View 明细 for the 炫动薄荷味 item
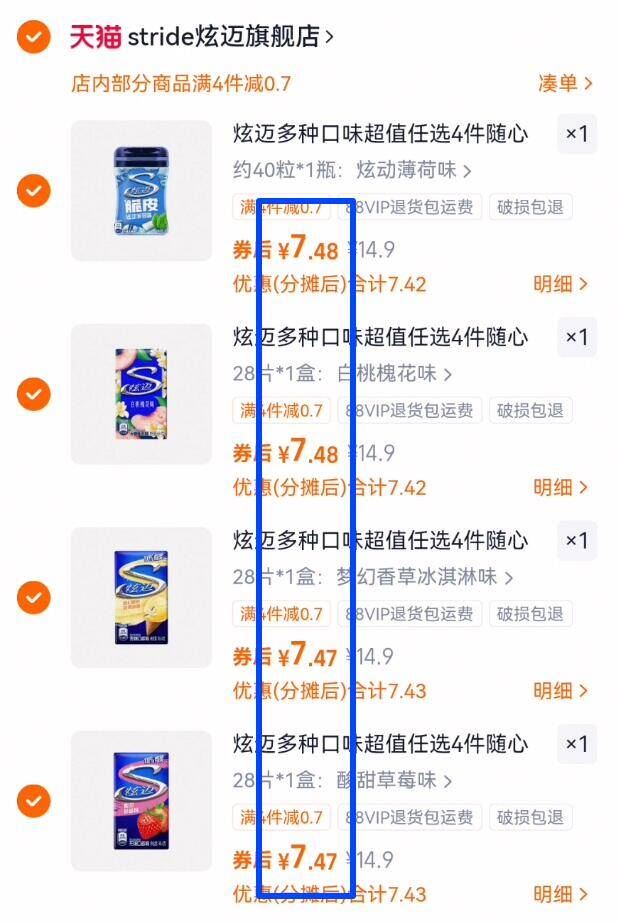 (560, 284)
